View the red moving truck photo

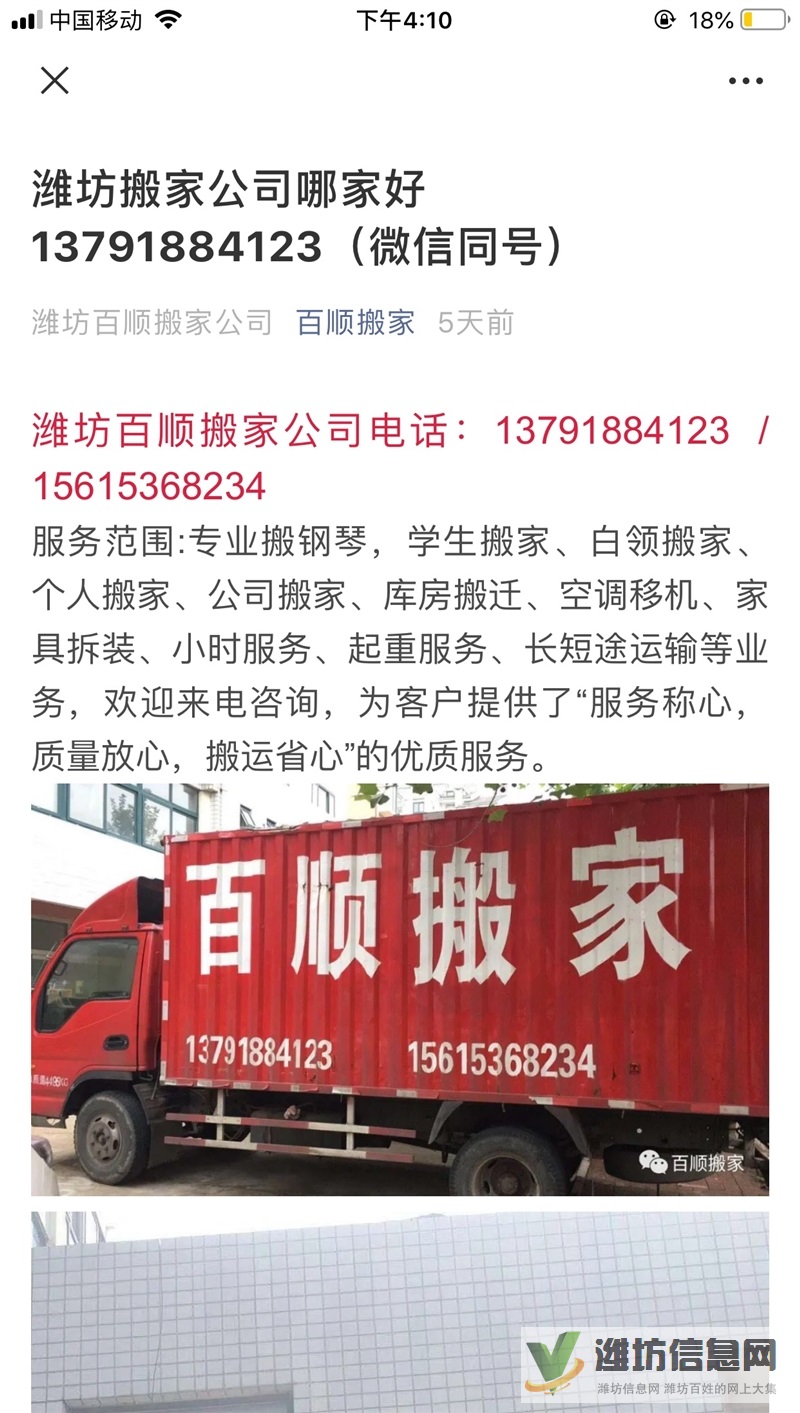(400, 988)
